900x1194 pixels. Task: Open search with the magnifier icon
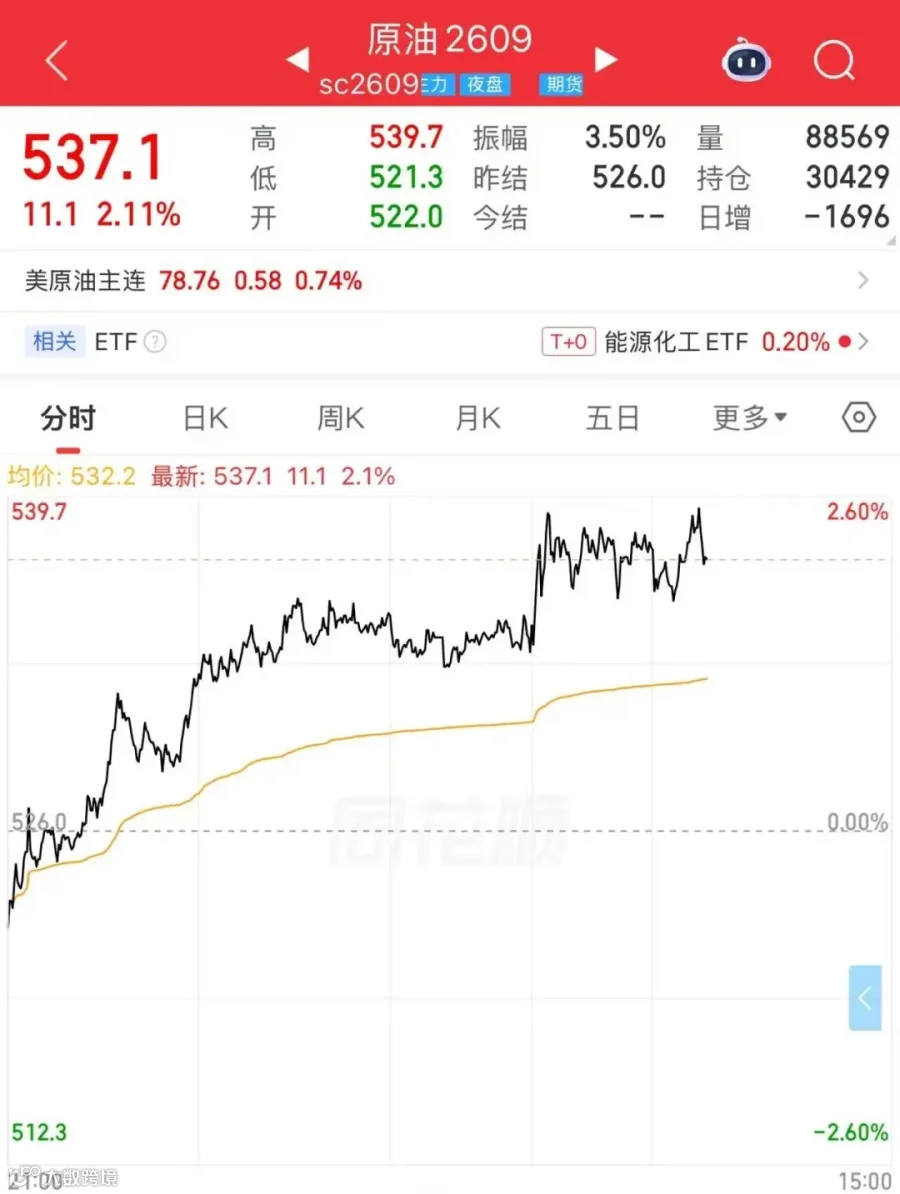[835, 60]
